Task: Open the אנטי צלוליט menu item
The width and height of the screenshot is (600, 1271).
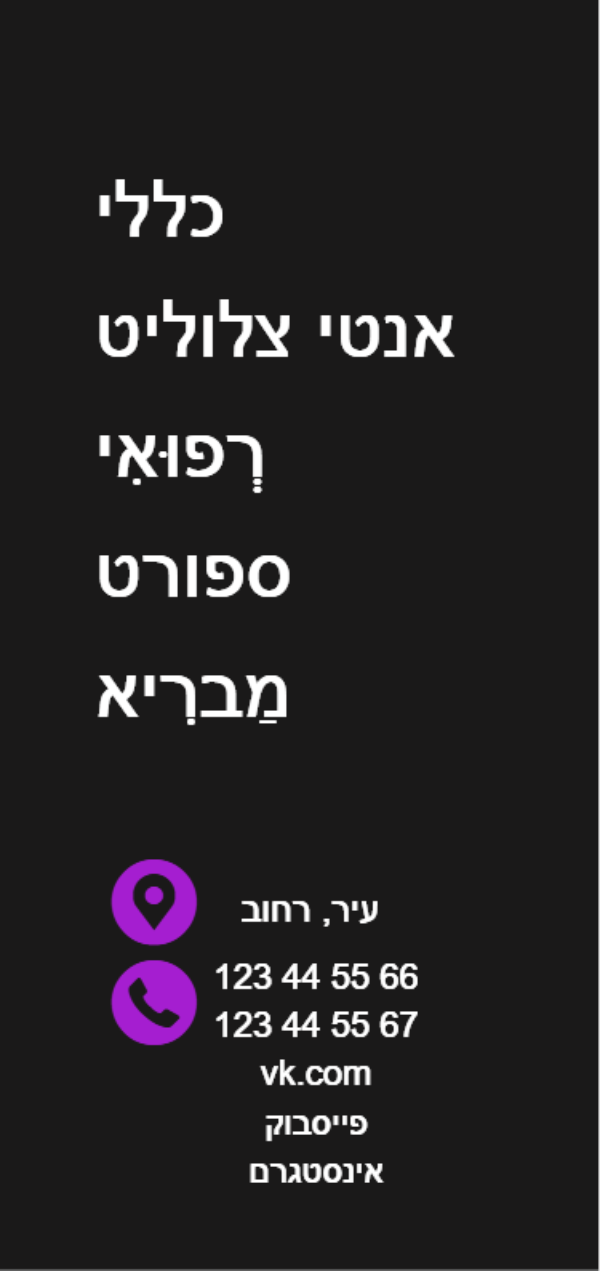Action: [x=276, y=333]
